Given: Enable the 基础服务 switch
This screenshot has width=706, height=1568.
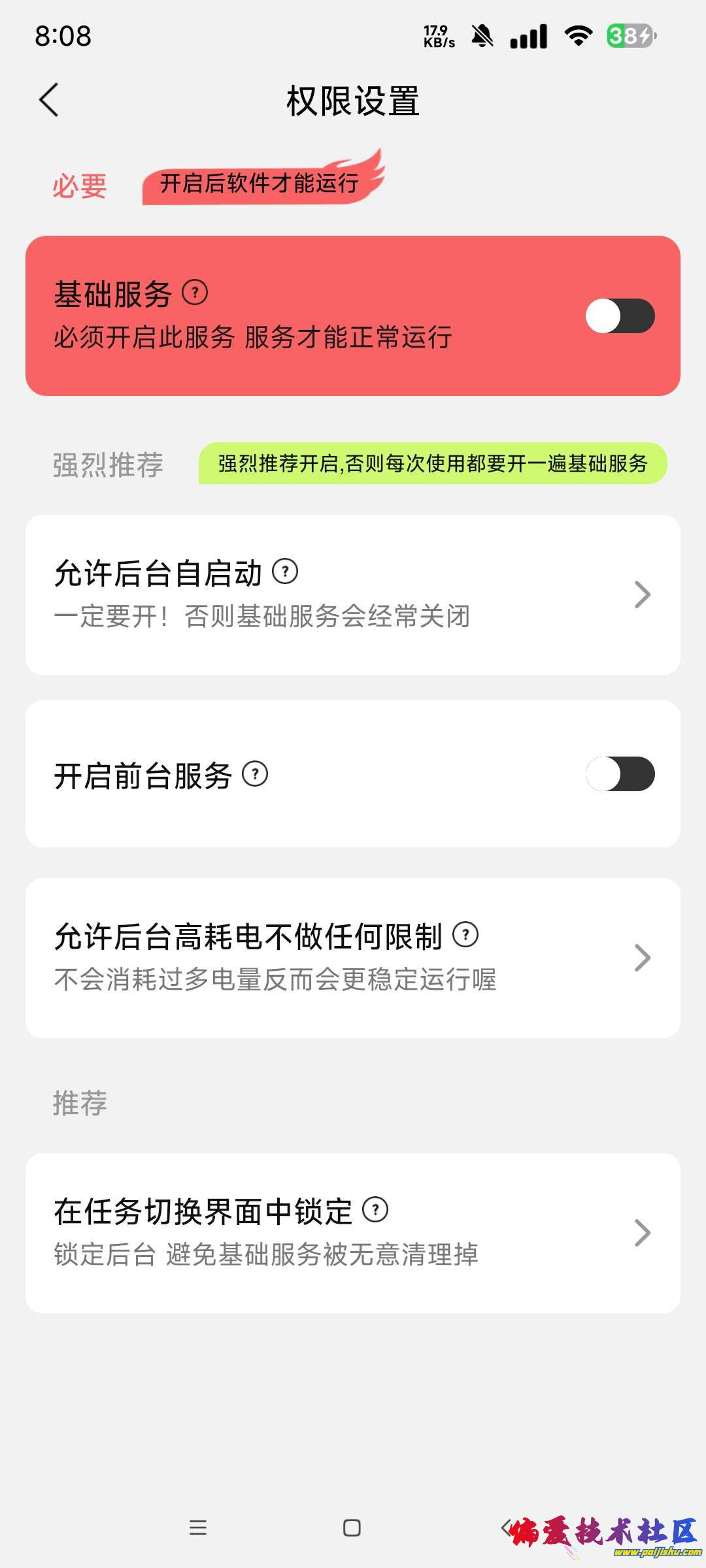Looking at the screenshot, I should tap(620, 316).
